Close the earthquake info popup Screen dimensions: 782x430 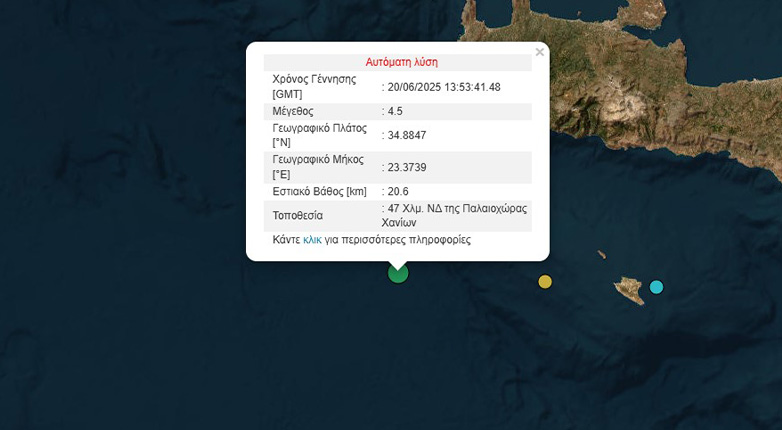tap(540, 53)
